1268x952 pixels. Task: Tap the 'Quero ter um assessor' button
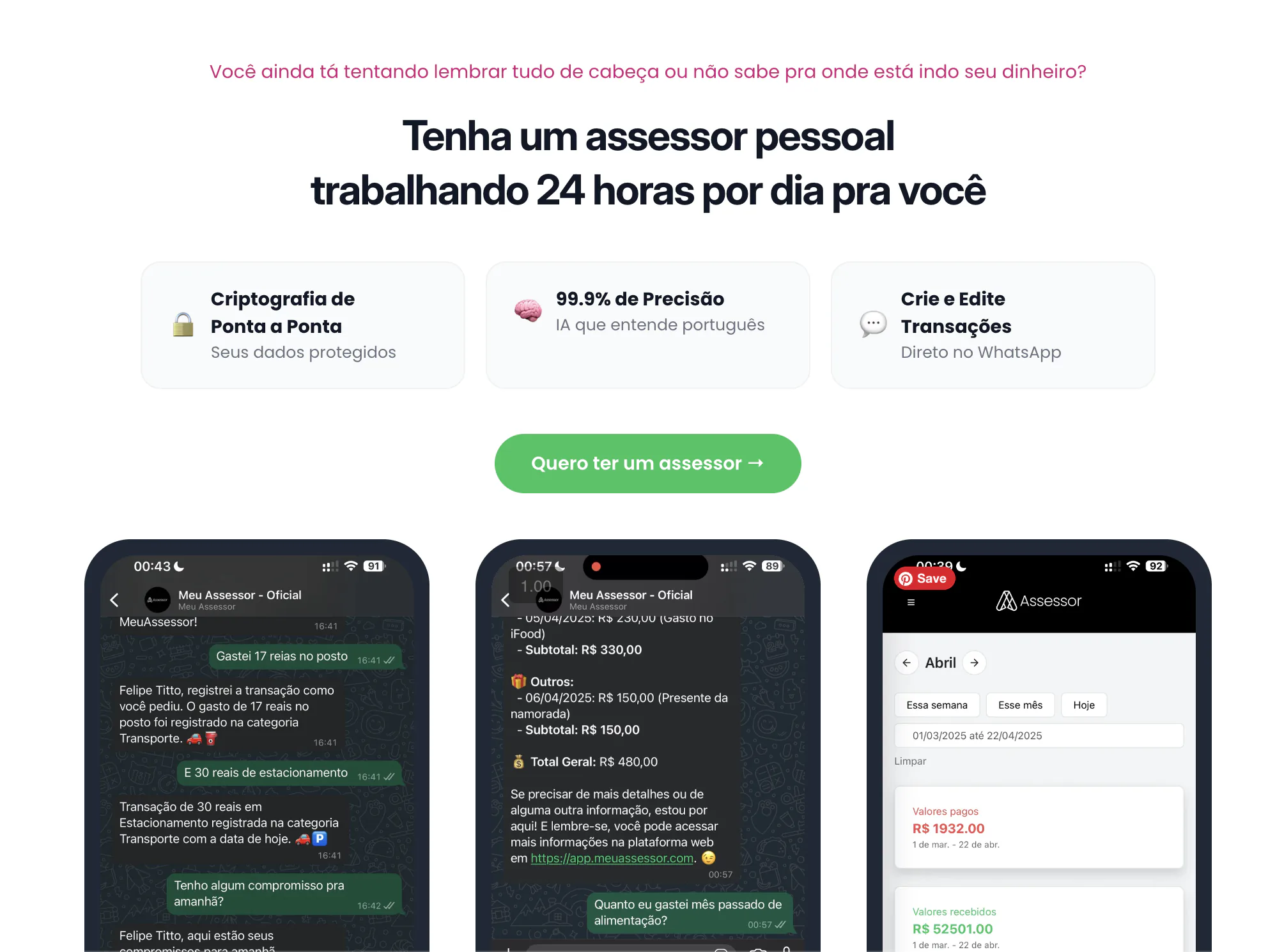[647, 463]
